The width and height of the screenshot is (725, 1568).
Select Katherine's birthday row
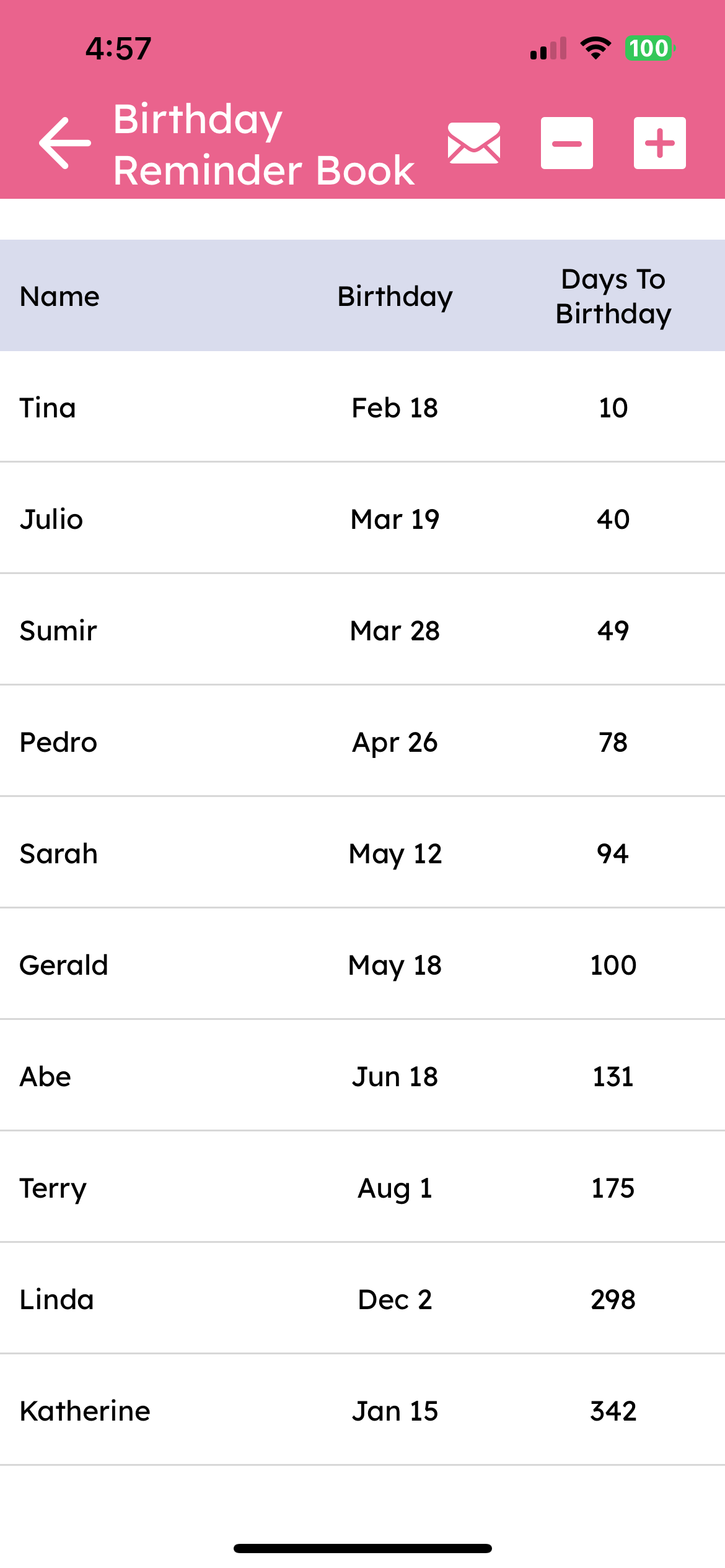point(362,1411)
